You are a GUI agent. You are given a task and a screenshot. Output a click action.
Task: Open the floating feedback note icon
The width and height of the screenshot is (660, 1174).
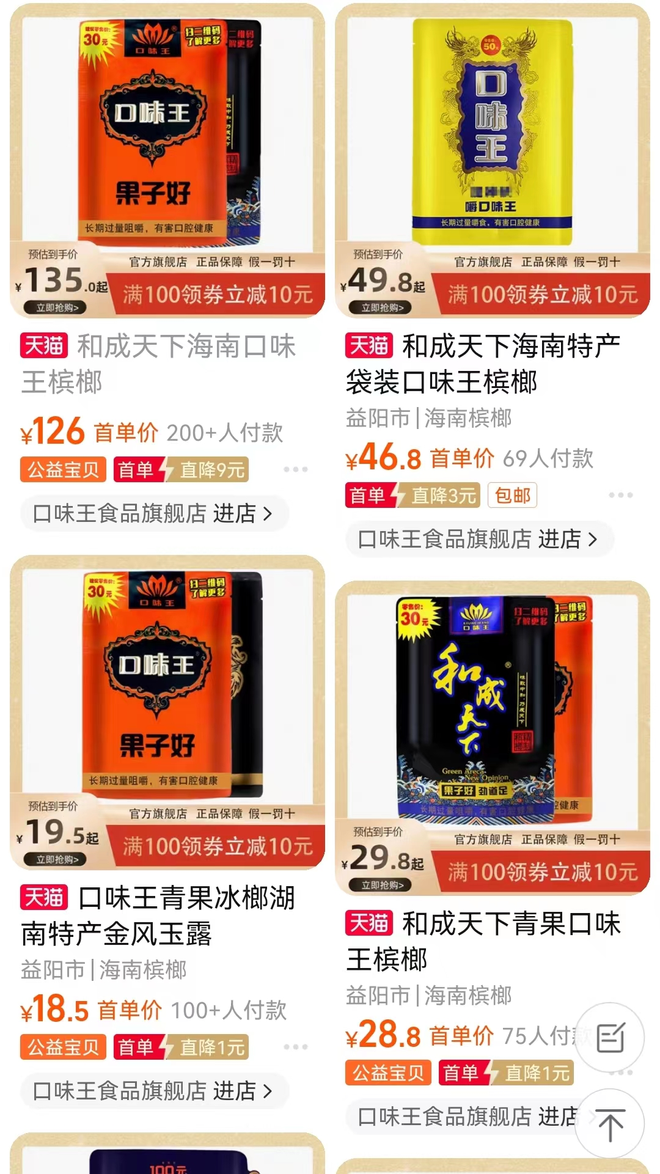[x=610, y=1038]
